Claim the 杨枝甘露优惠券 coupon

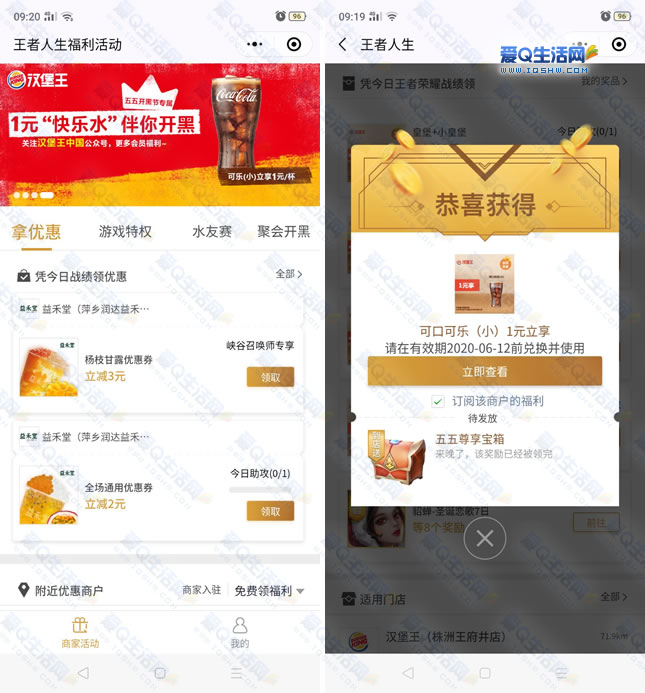click(x=270, y=377)
